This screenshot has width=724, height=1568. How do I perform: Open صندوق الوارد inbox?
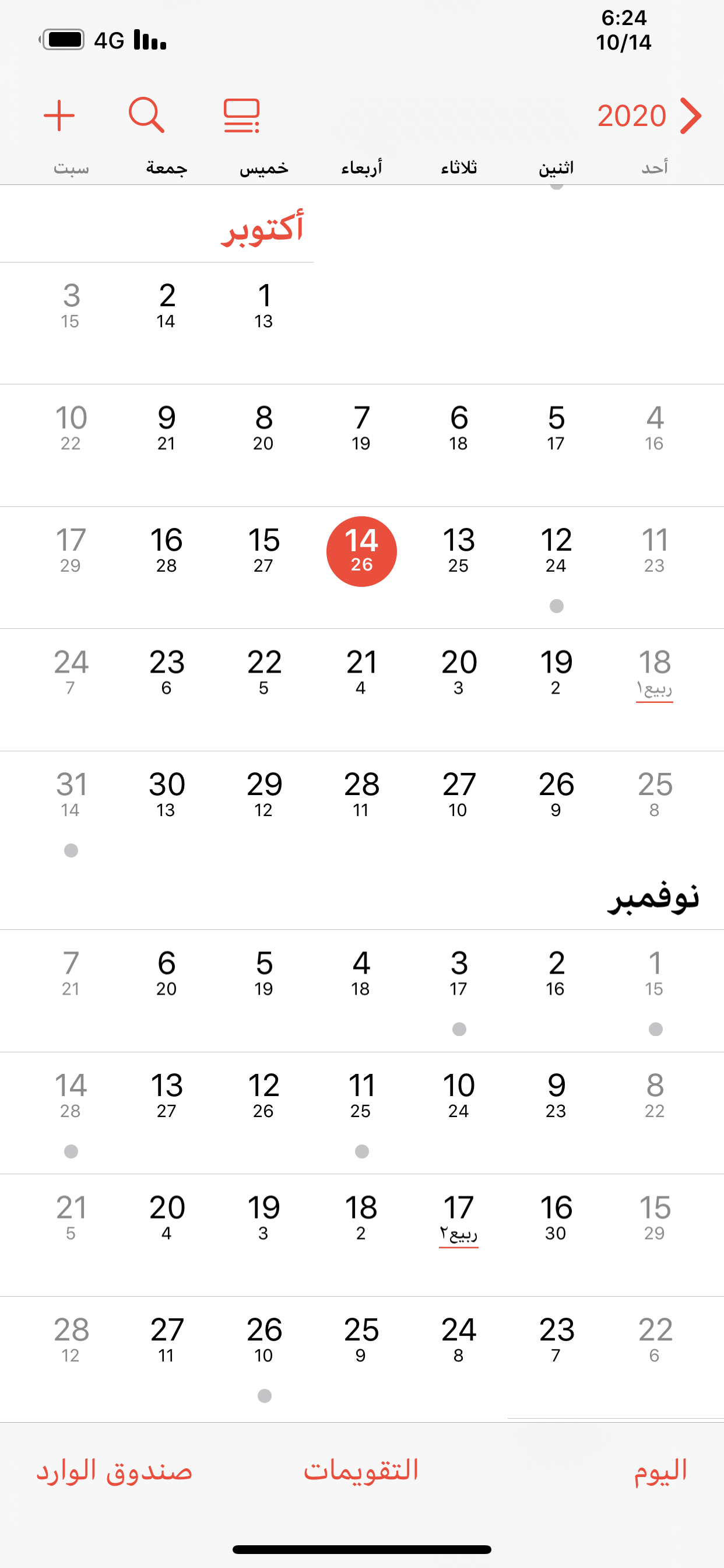(x=114, y=1471)
